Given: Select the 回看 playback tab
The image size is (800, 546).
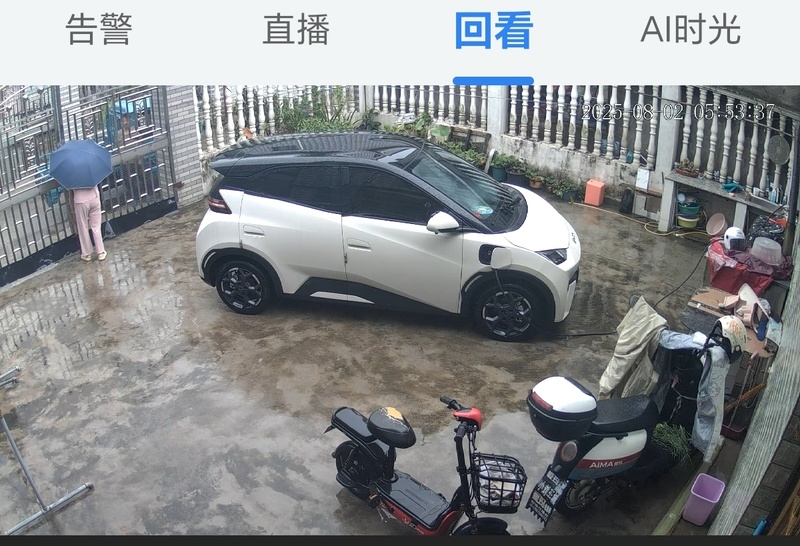Looking at the screenshot, I should click(492, 31).
